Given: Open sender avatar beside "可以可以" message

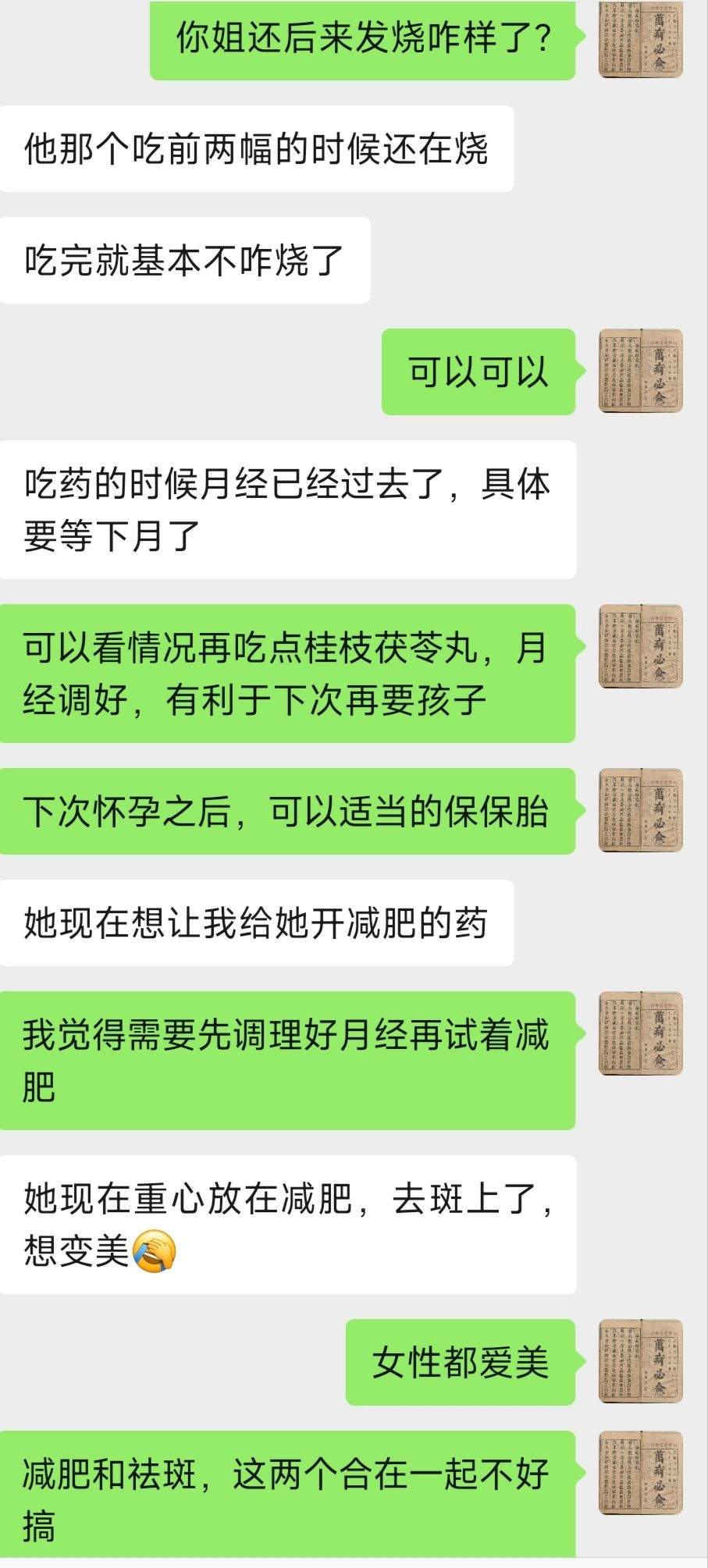Looking at the screenshot, I should pos(641,371).
